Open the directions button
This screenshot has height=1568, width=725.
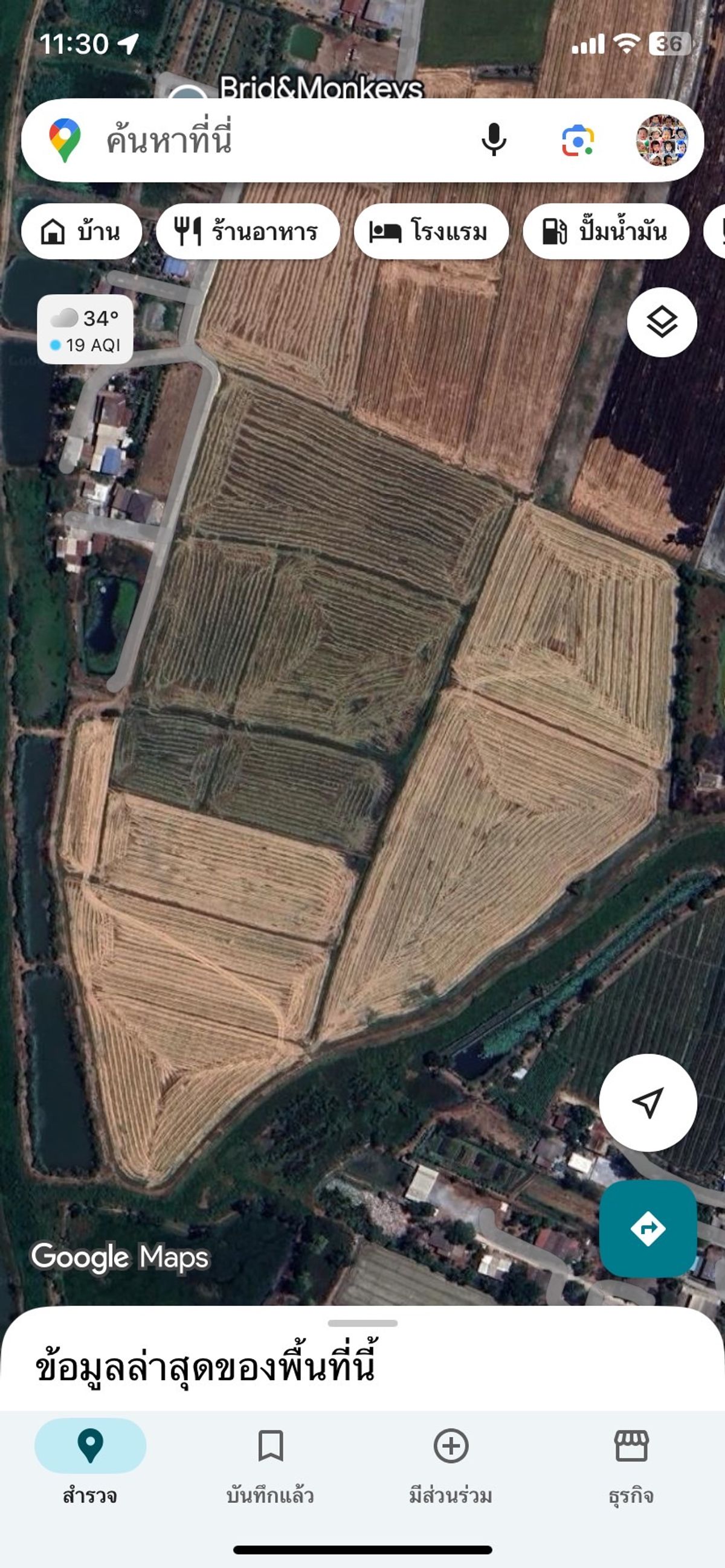point(648,1228)
